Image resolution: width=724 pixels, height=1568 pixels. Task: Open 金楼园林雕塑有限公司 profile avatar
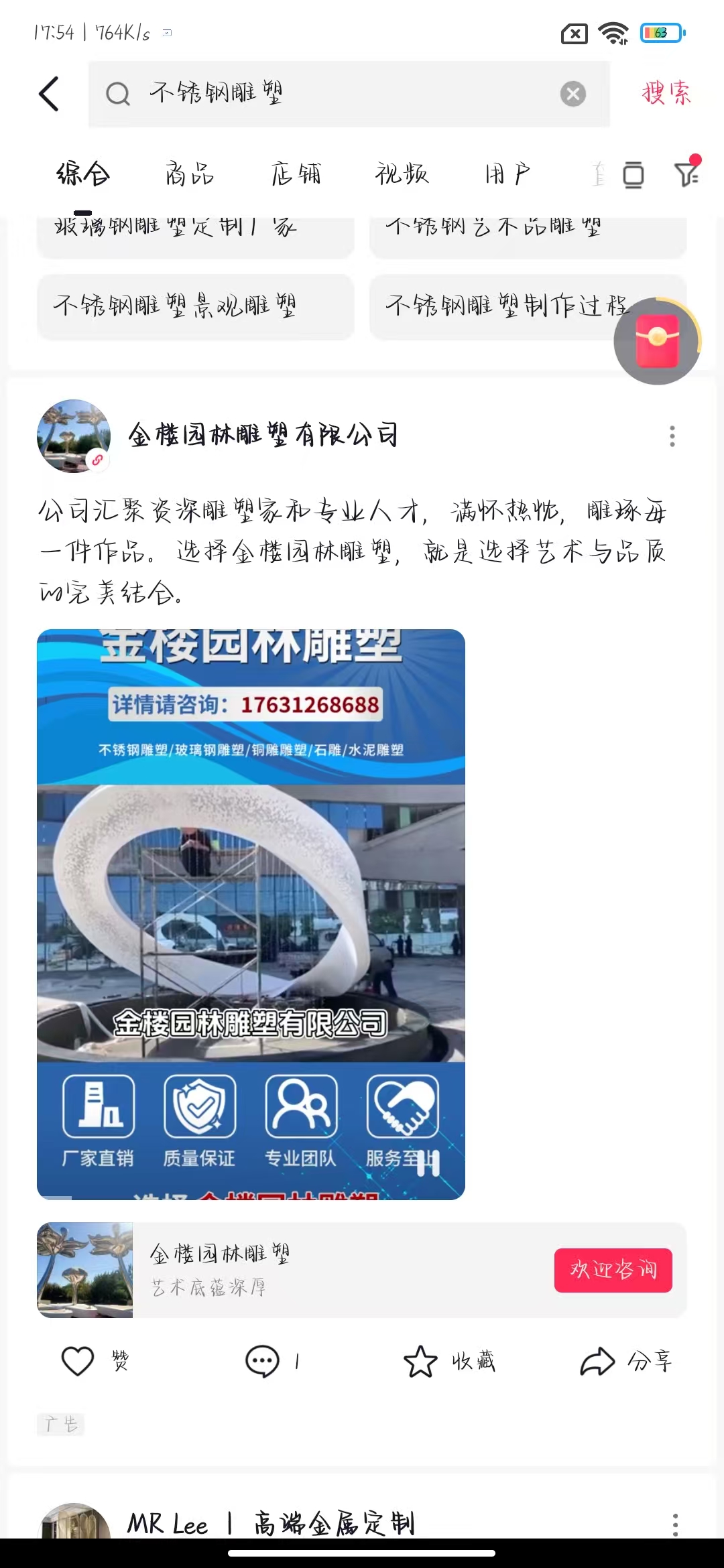click(74, 436)
